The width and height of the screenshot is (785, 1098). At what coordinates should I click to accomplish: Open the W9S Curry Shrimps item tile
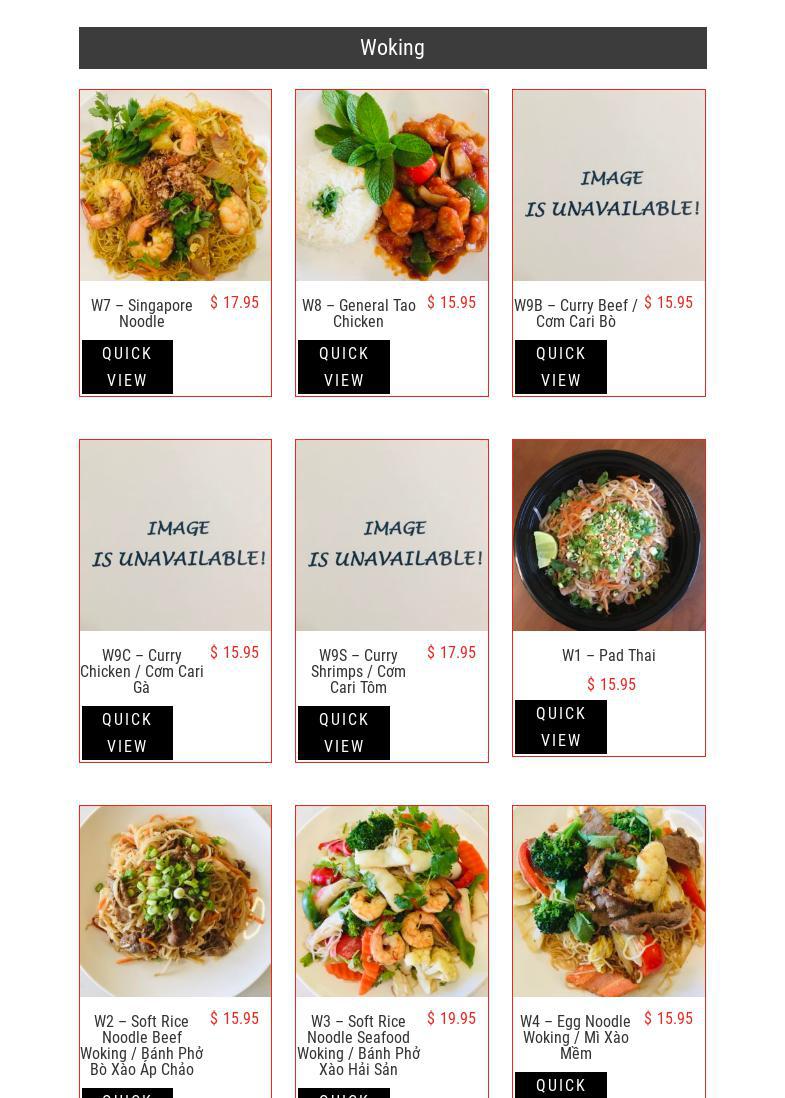[392, 535]
